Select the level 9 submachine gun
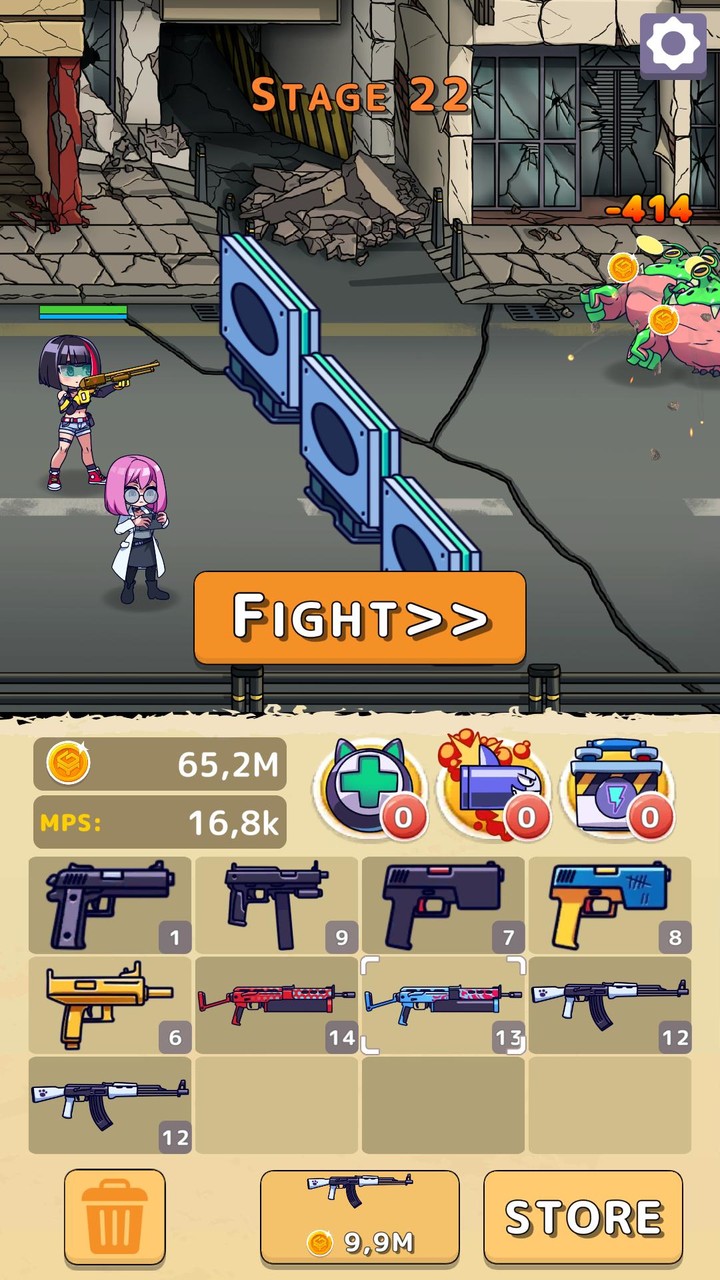The height and width of the screenshot is (1280, 720). tap(276, 904)
